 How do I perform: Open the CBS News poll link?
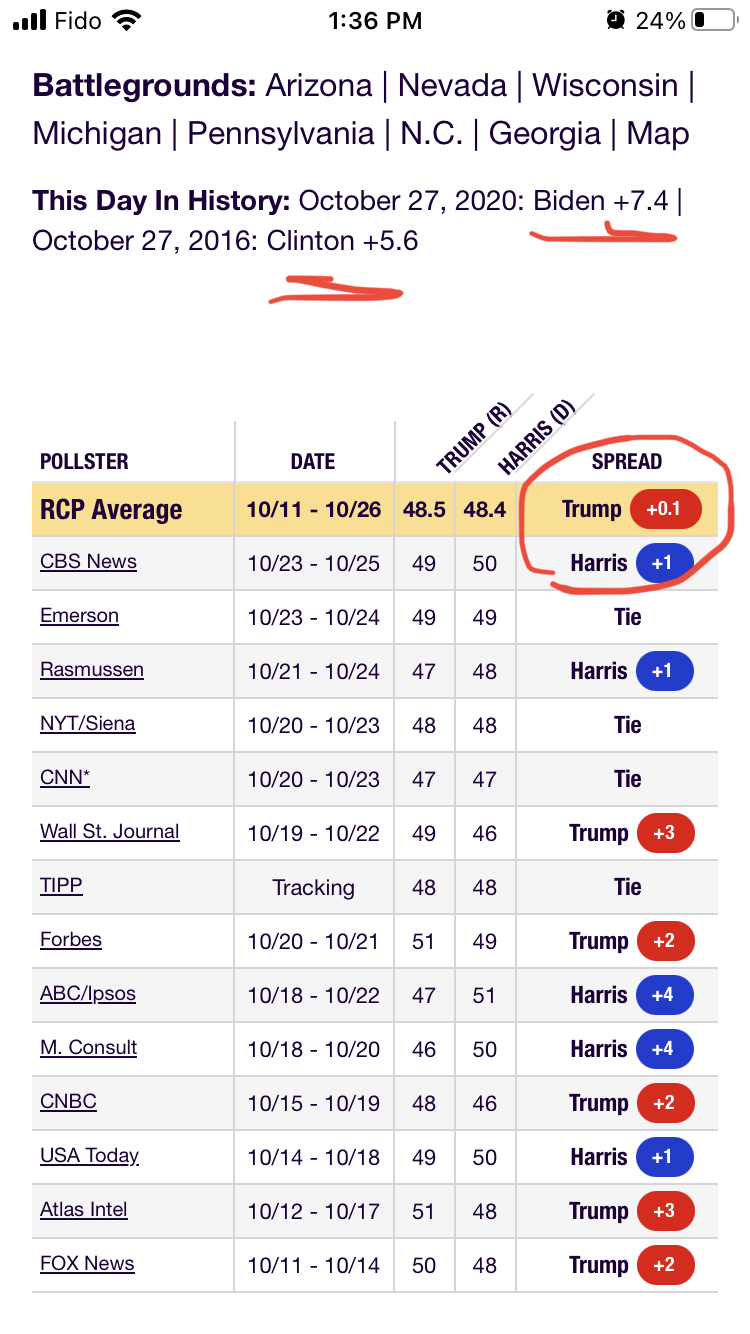(x=88, y=562)
